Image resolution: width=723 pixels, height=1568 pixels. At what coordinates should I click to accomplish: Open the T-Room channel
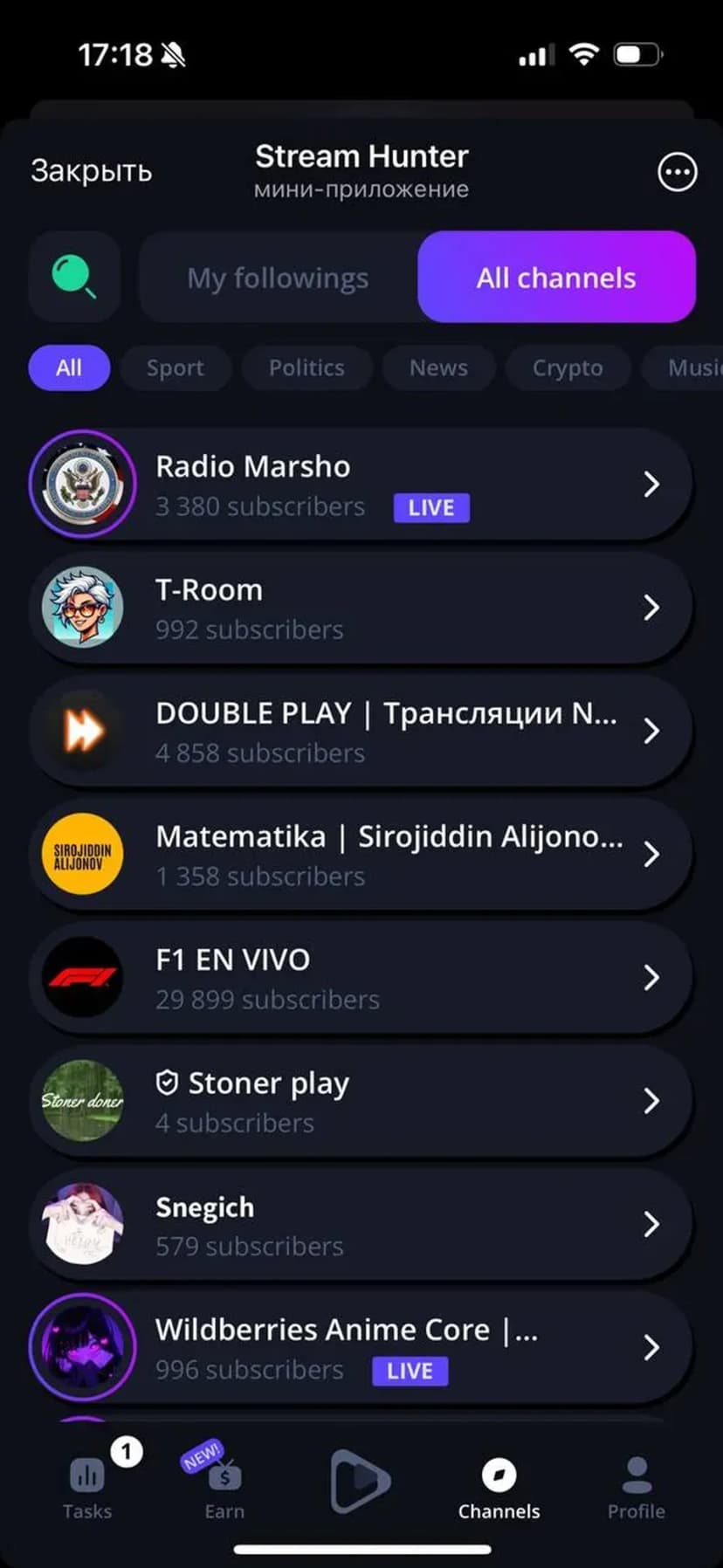(361, 608)
